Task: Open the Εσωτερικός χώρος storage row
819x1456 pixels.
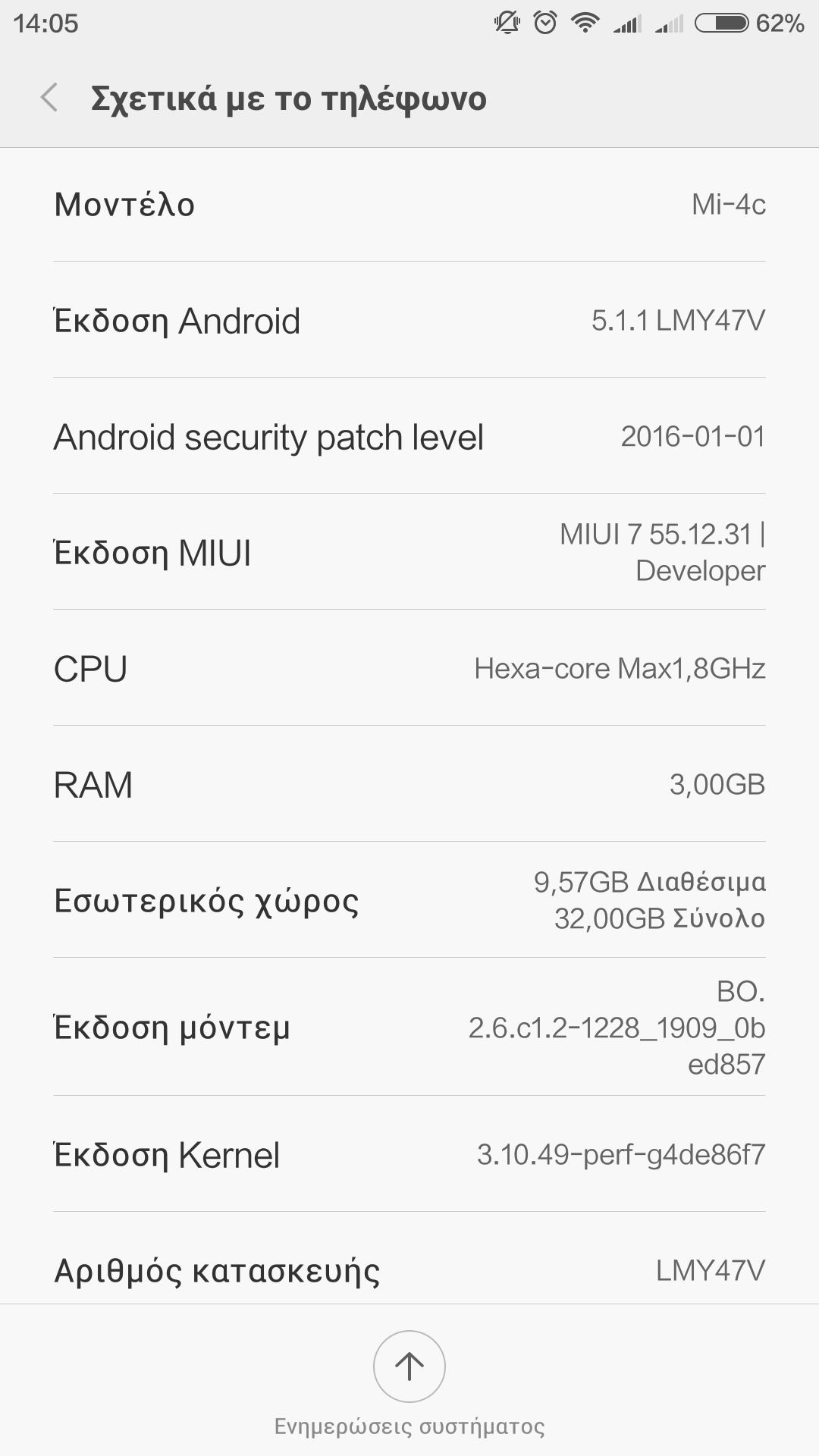Action: coord(409,900)
